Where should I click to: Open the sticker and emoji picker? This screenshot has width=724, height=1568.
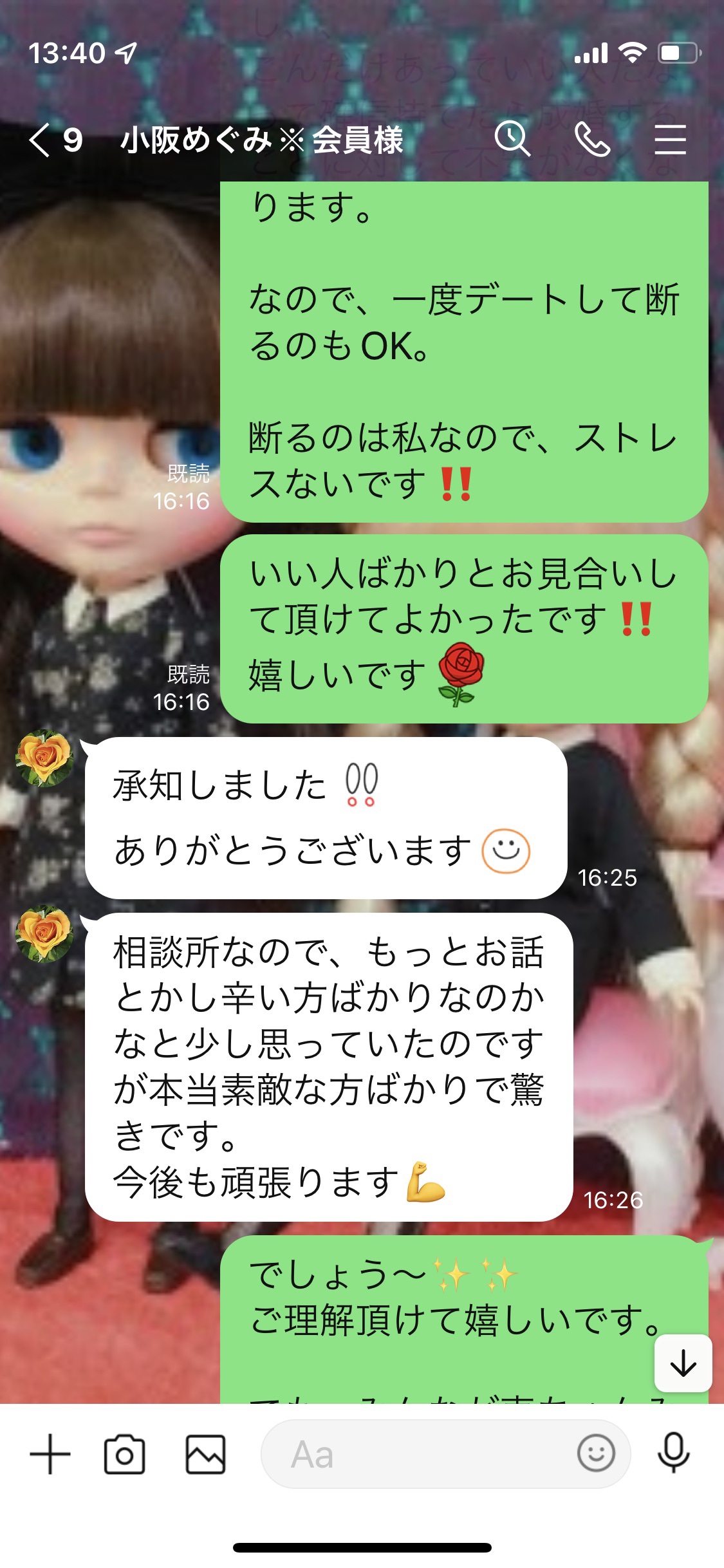coord(596,1453)
